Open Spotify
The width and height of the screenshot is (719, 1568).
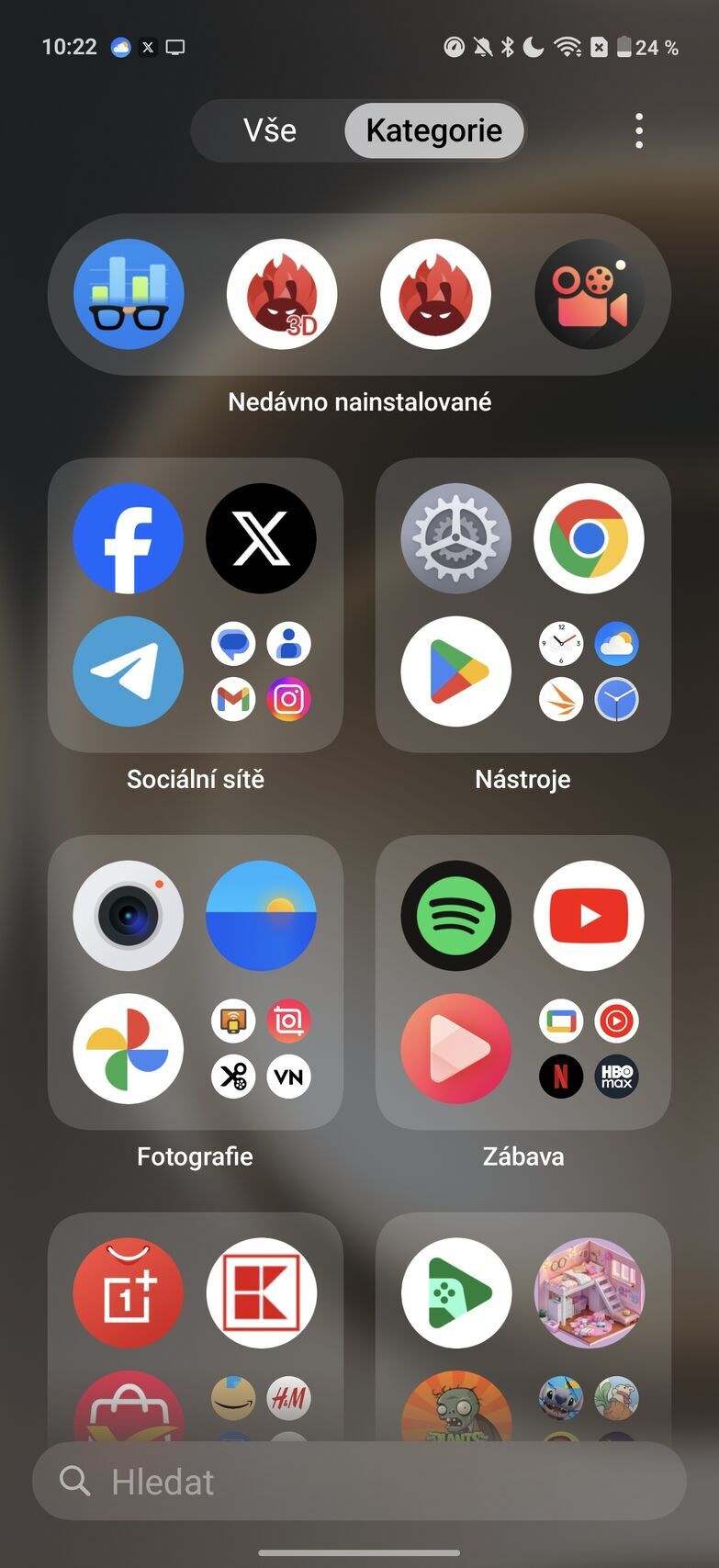click(x=455, y=916)
